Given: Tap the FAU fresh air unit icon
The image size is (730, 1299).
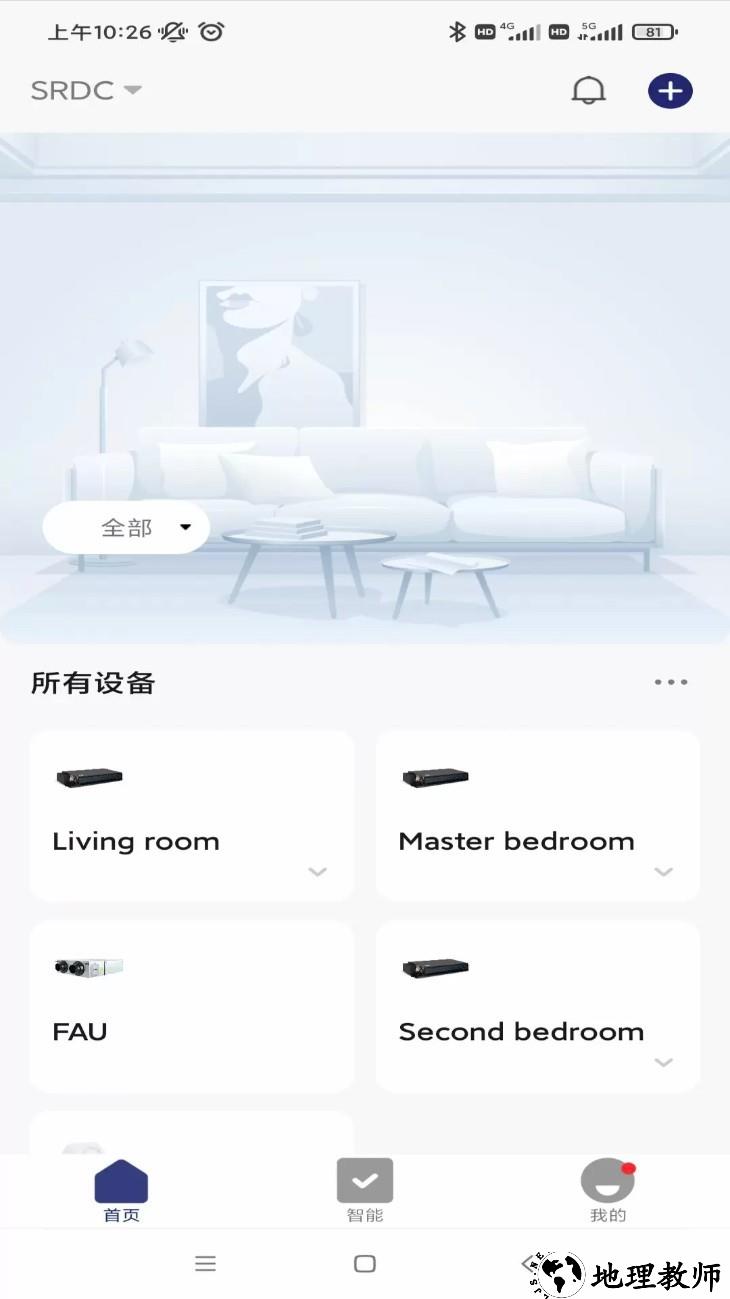Looking at the screenshot, I should [x=85, y=967].
